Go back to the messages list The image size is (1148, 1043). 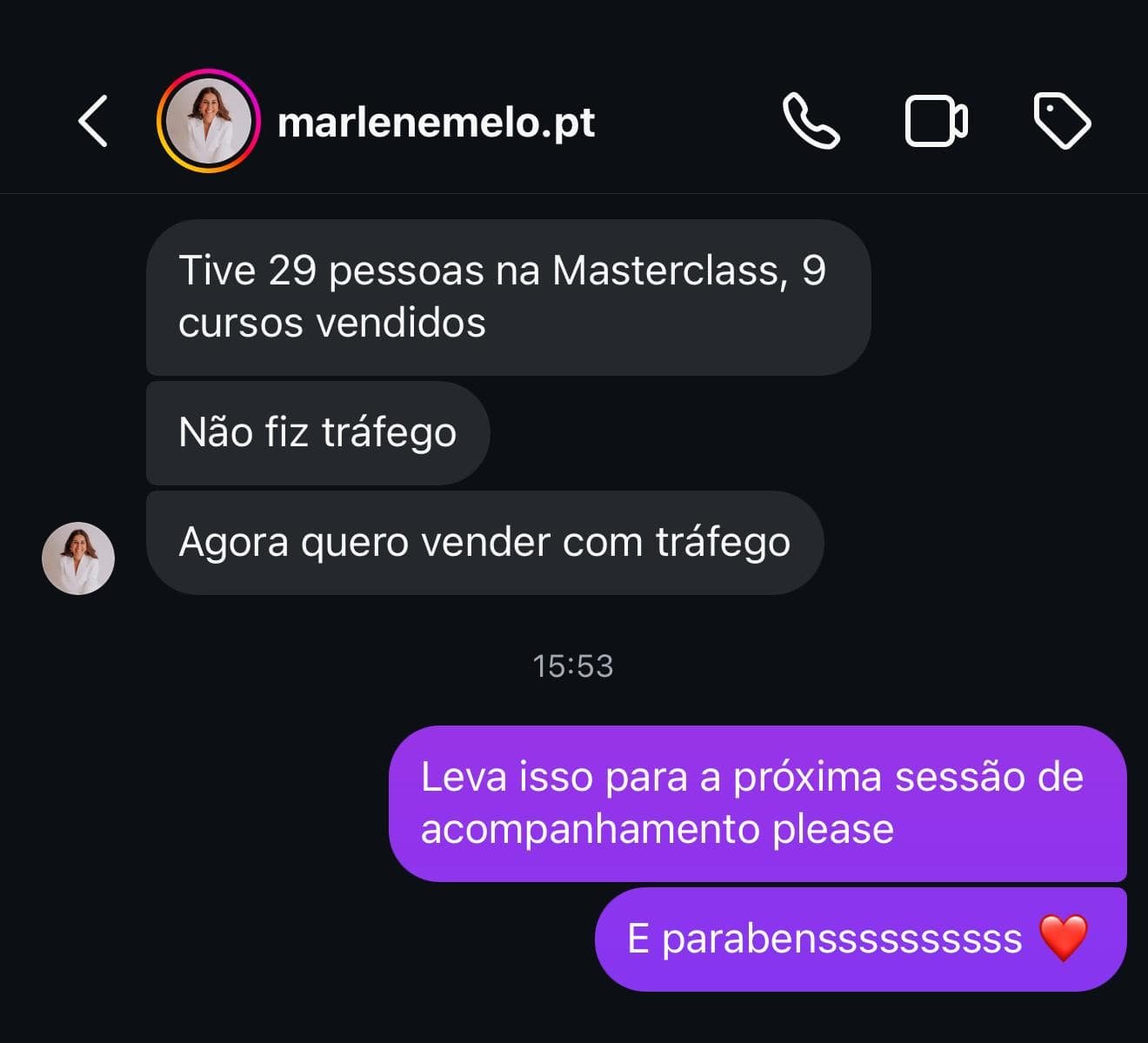[x=93, y=121]
